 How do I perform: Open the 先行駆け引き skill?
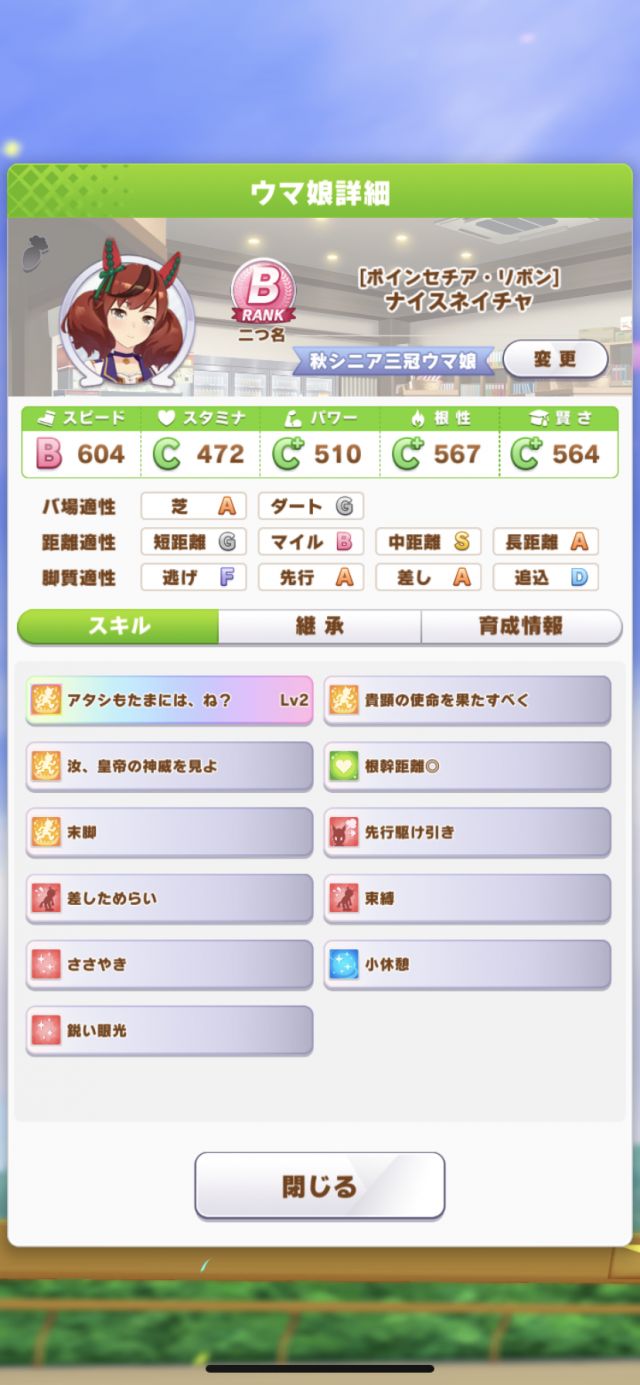[467, 832]
